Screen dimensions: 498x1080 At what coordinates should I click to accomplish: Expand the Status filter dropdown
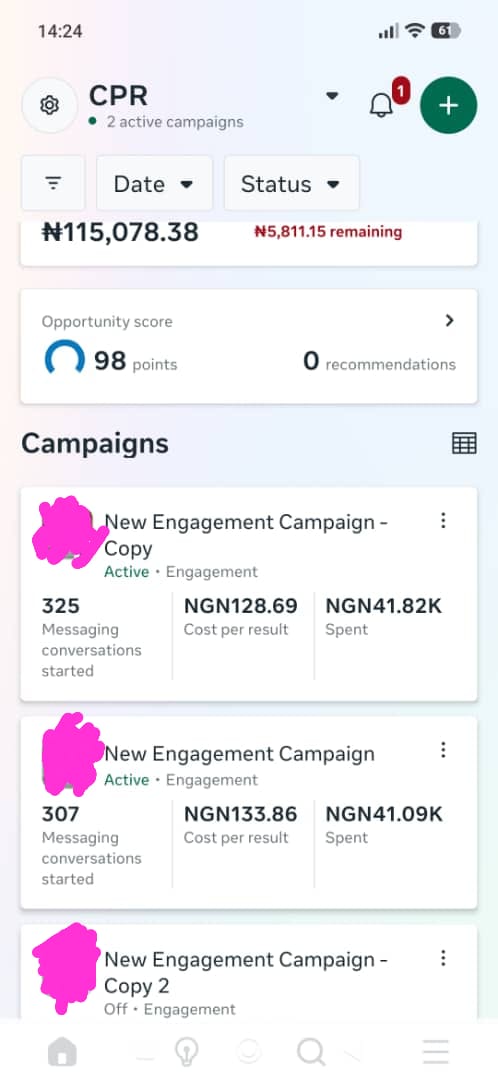[291, 183]
